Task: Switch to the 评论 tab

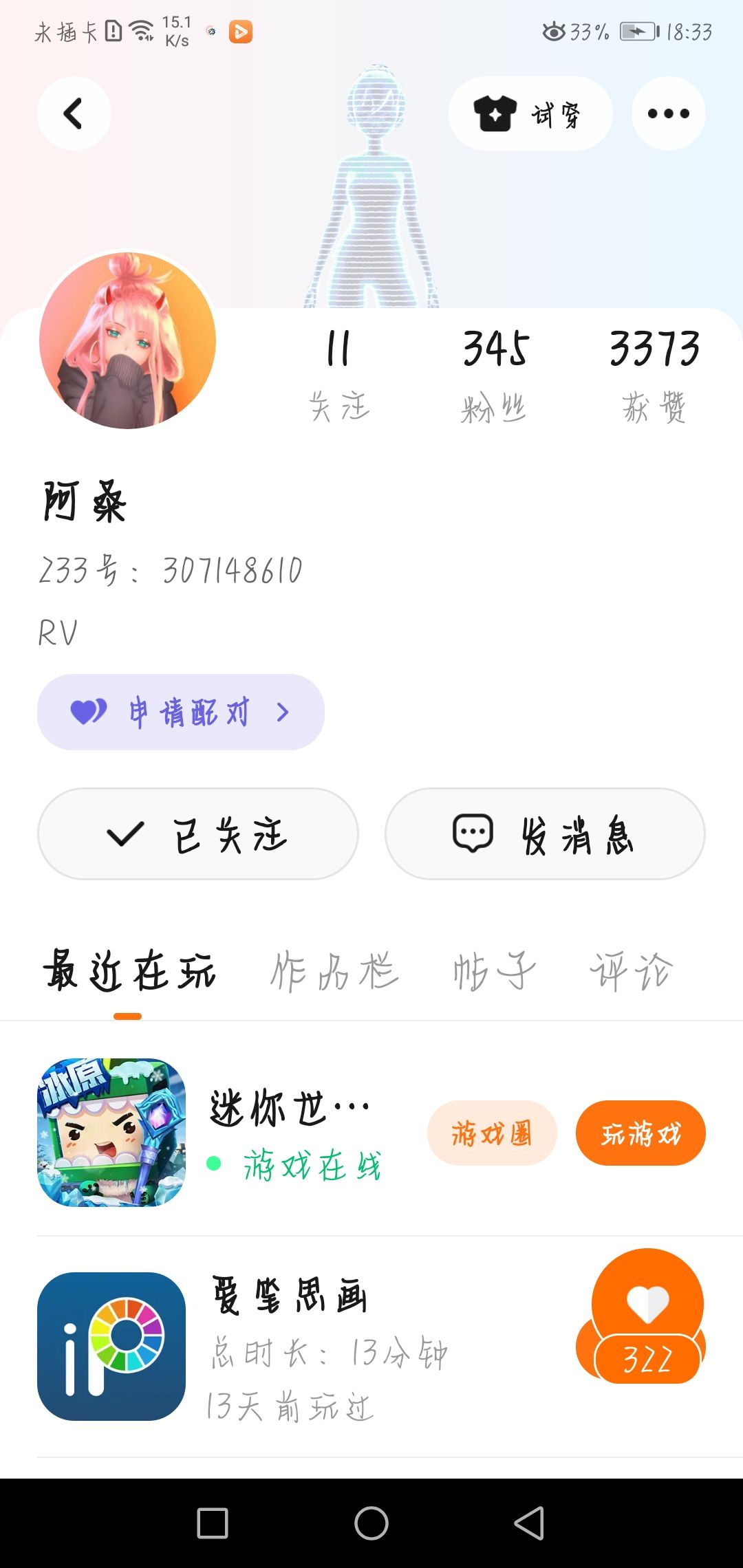Action: tap(631, 972)
